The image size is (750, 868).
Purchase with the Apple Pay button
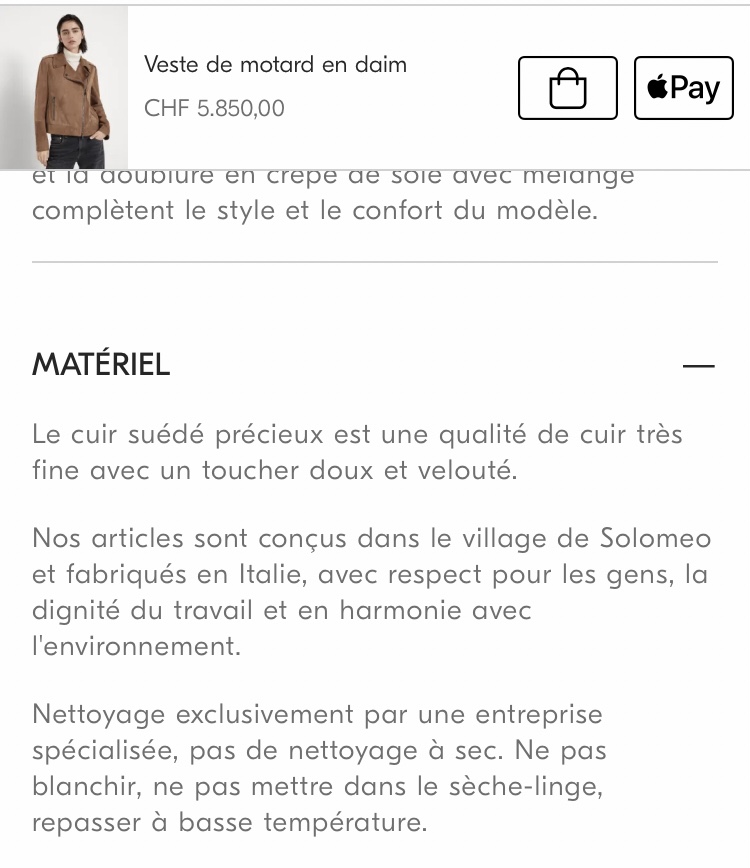point(683,88)
